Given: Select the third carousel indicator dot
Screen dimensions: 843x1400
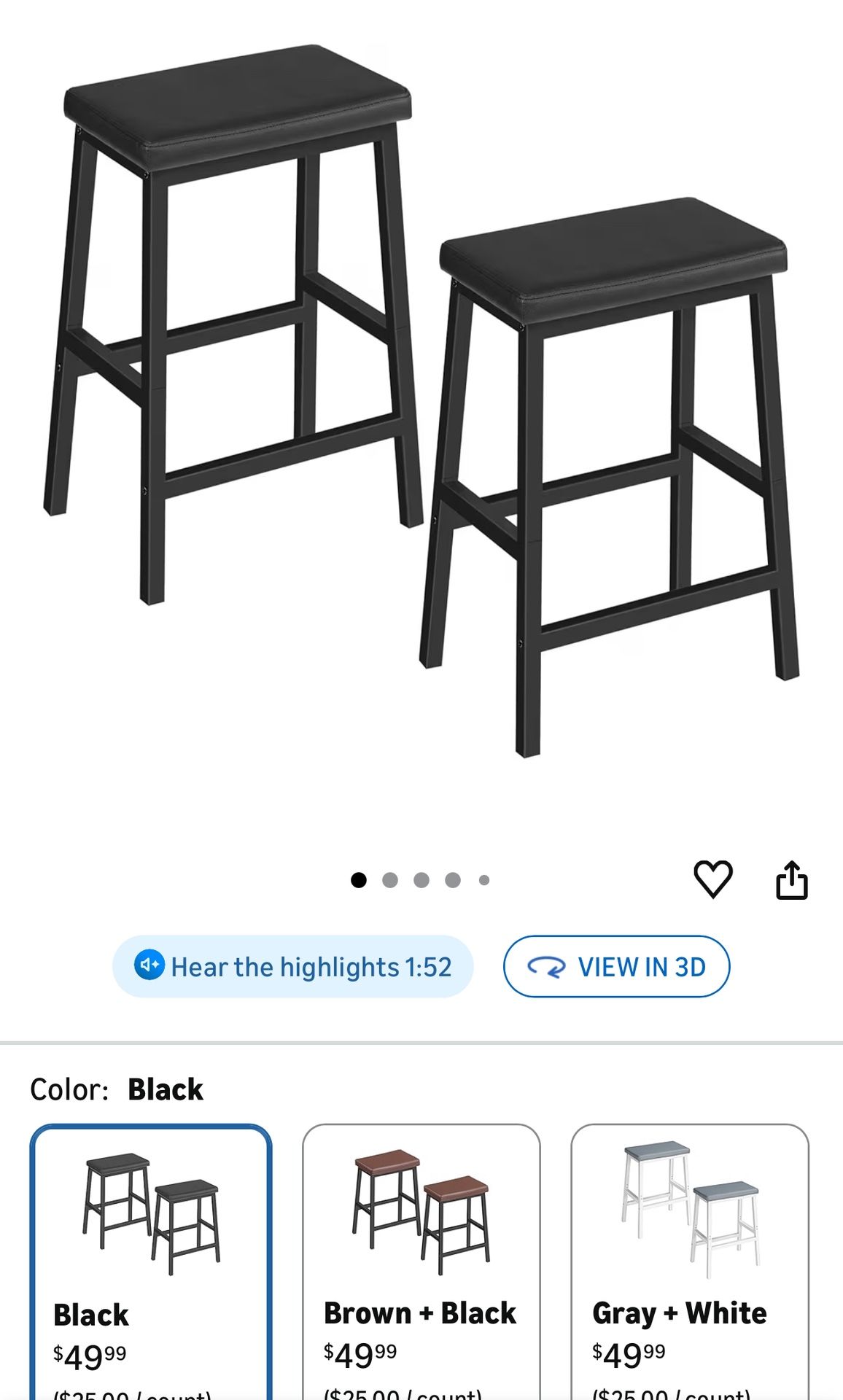Looking at the screenshot, I should 421,880.
